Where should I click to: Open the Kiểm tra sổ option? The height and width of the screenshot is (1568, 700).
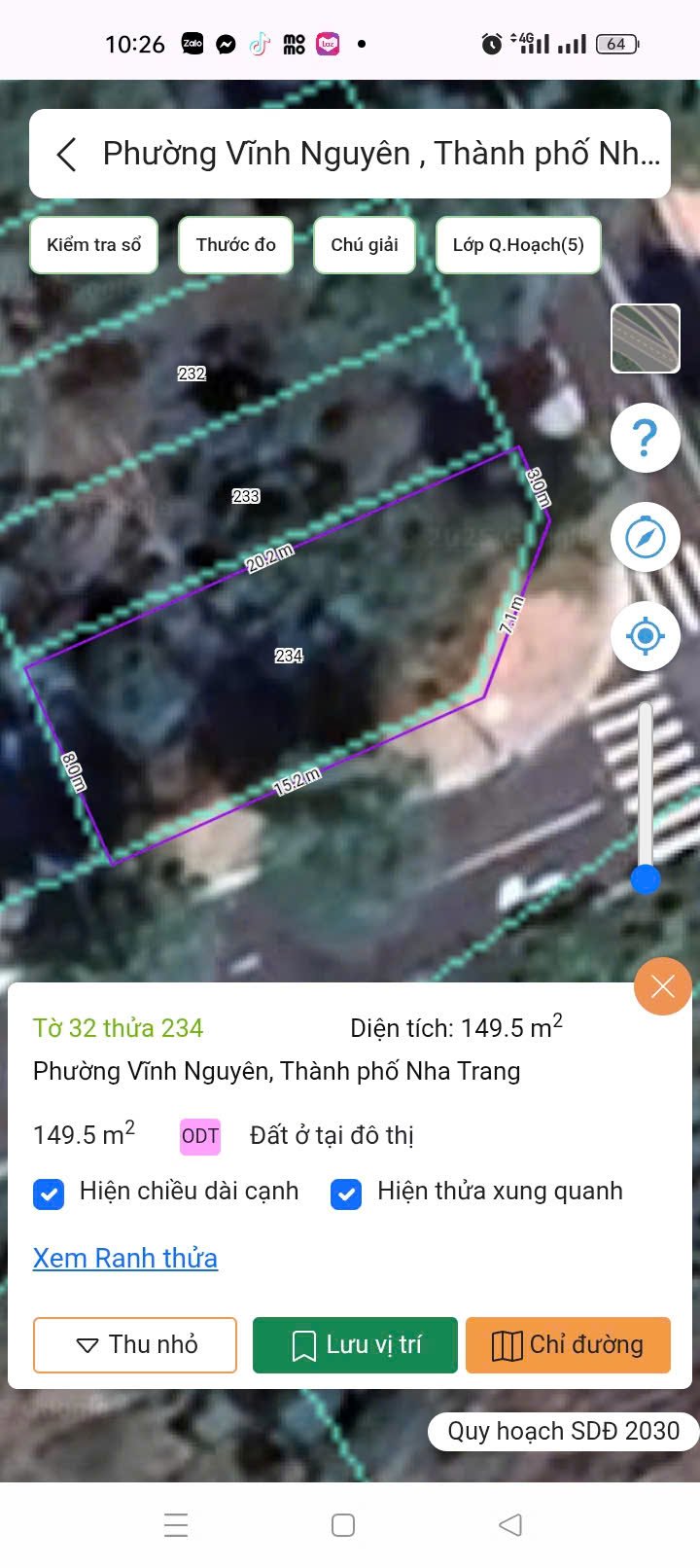(x=94, y=245)
